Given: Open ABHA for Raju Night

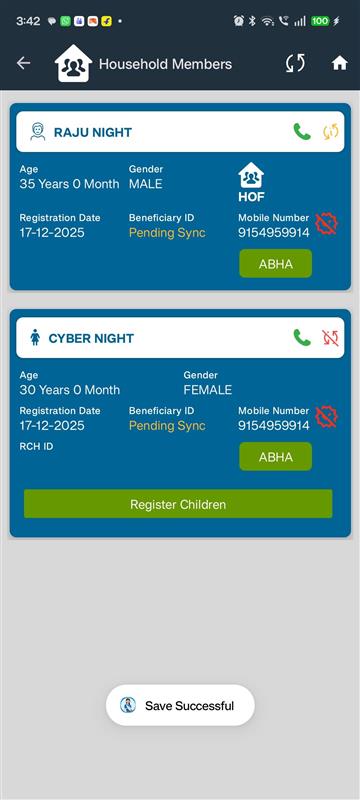Looking at the screenshot, I should click(x=275, y=264).
